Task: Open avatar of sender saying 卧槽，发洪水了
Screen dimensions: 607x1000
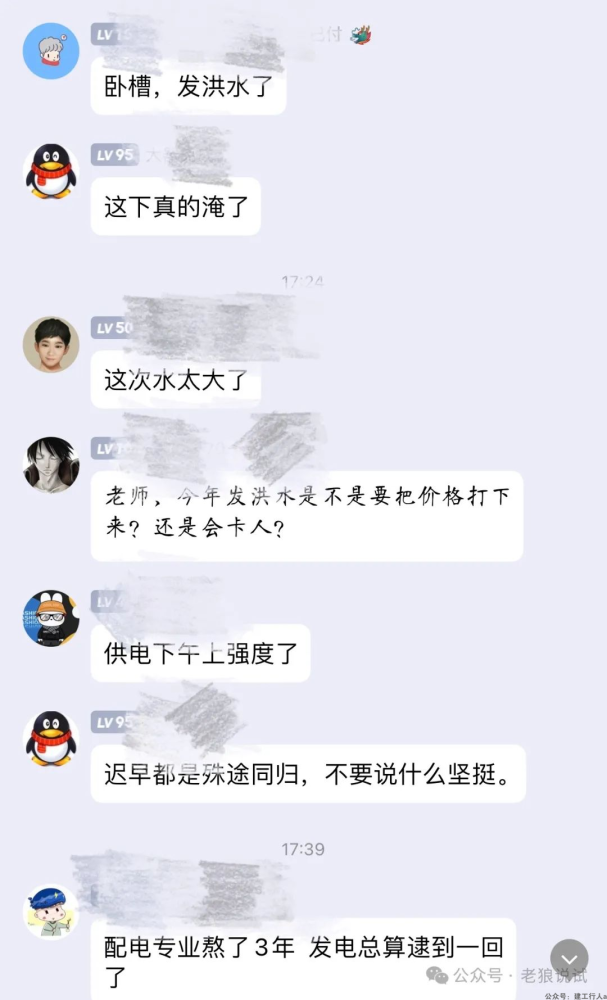Action: (51, 51)
